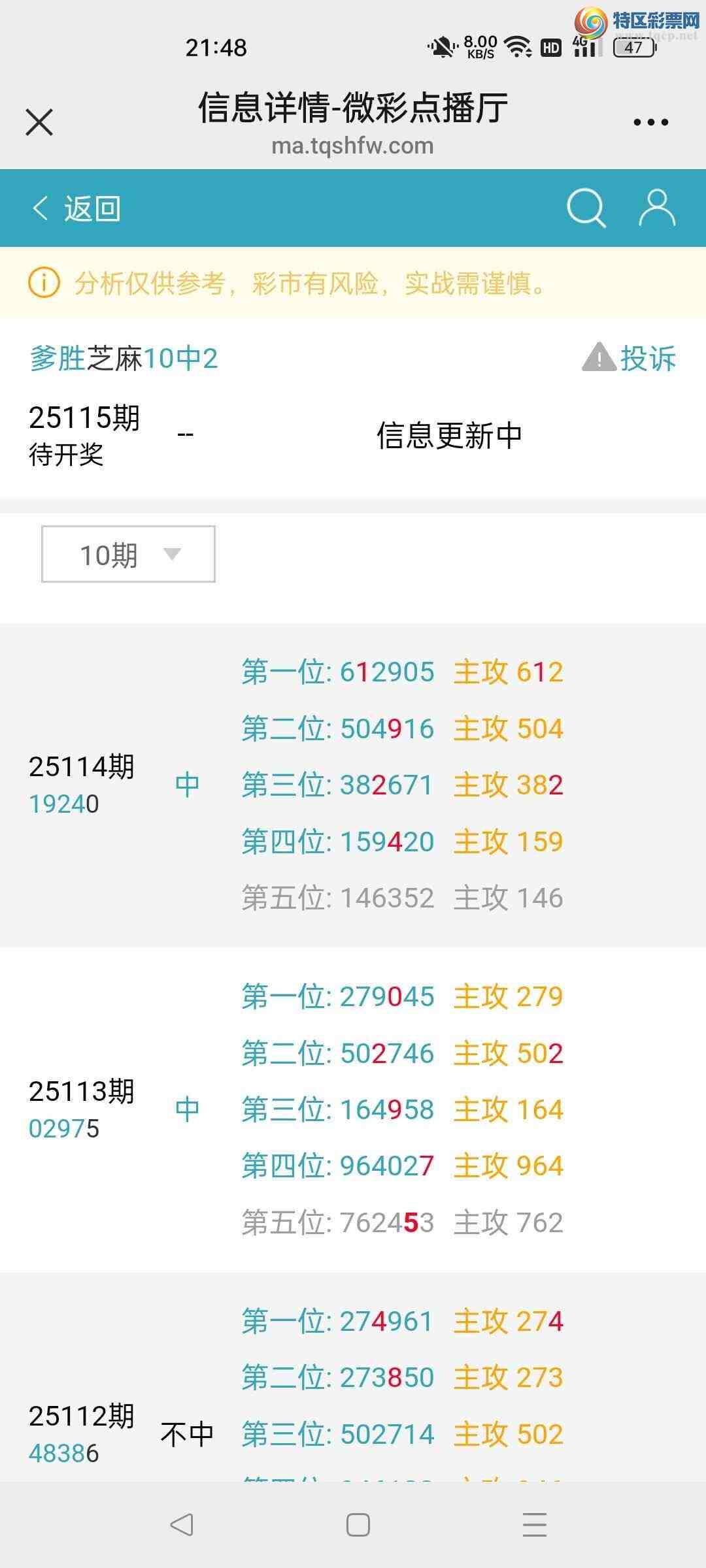Open the three-dot overflow menu

pos(650,122)
